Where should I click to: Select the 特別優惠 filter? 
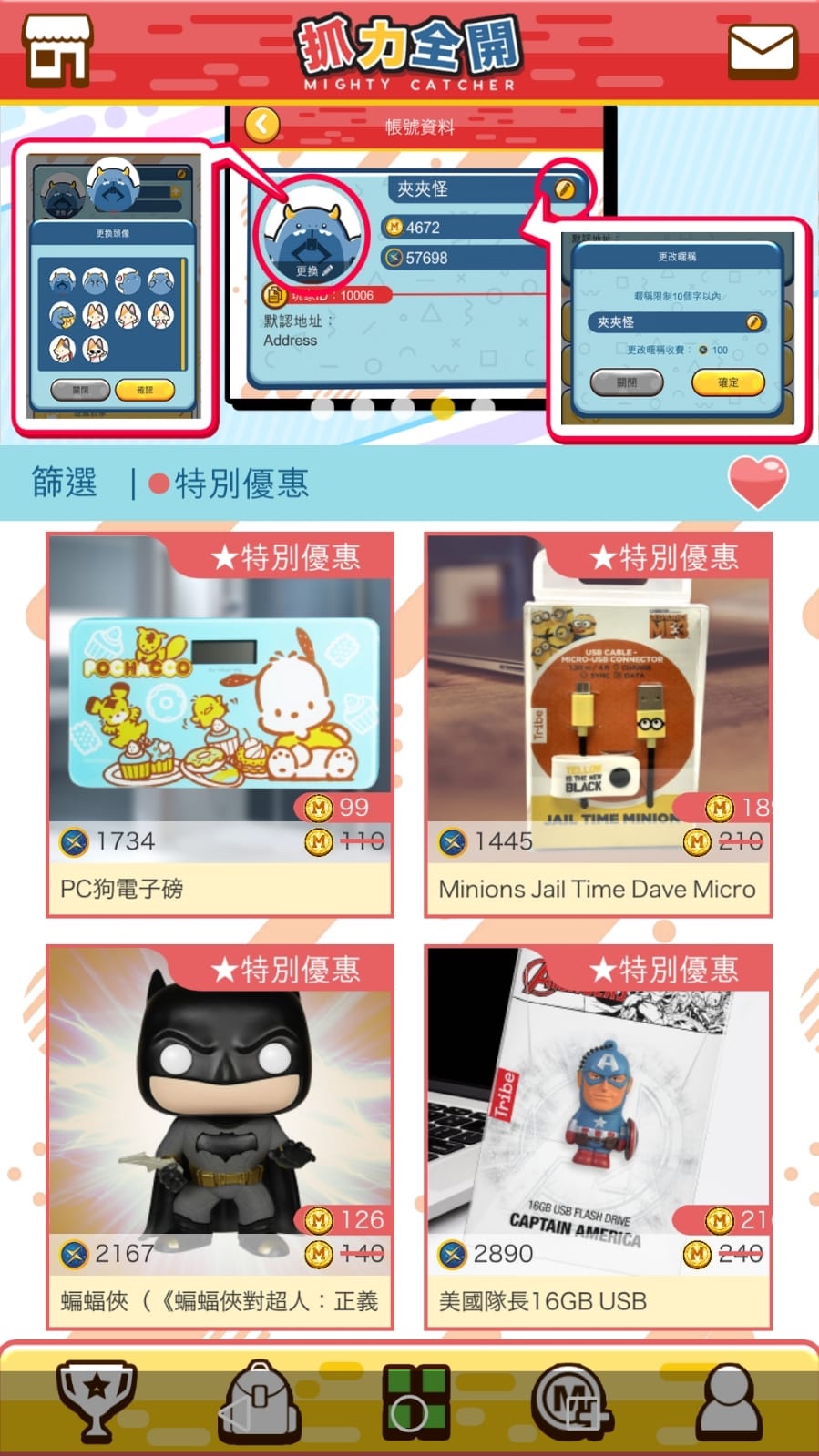pos(231,484)
